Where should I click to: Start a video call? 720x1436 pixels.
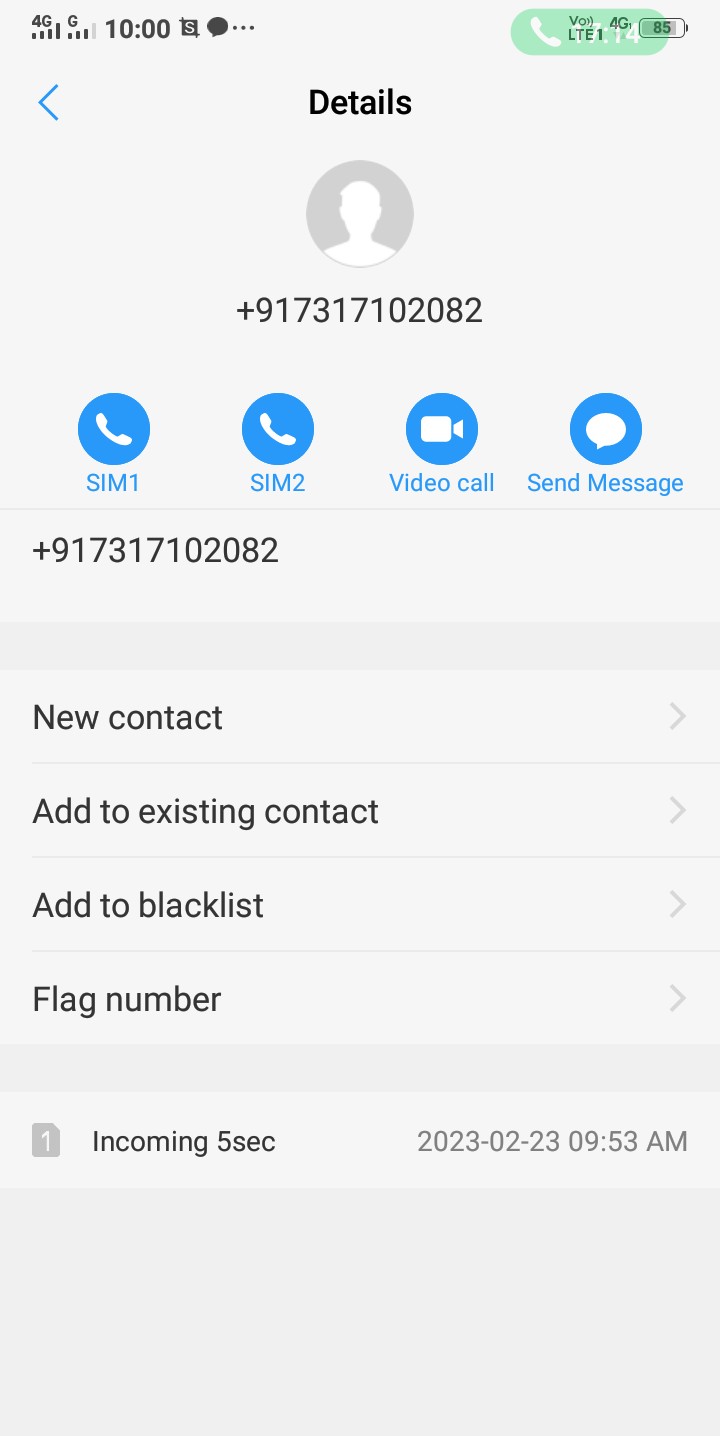tap(441, 430)
